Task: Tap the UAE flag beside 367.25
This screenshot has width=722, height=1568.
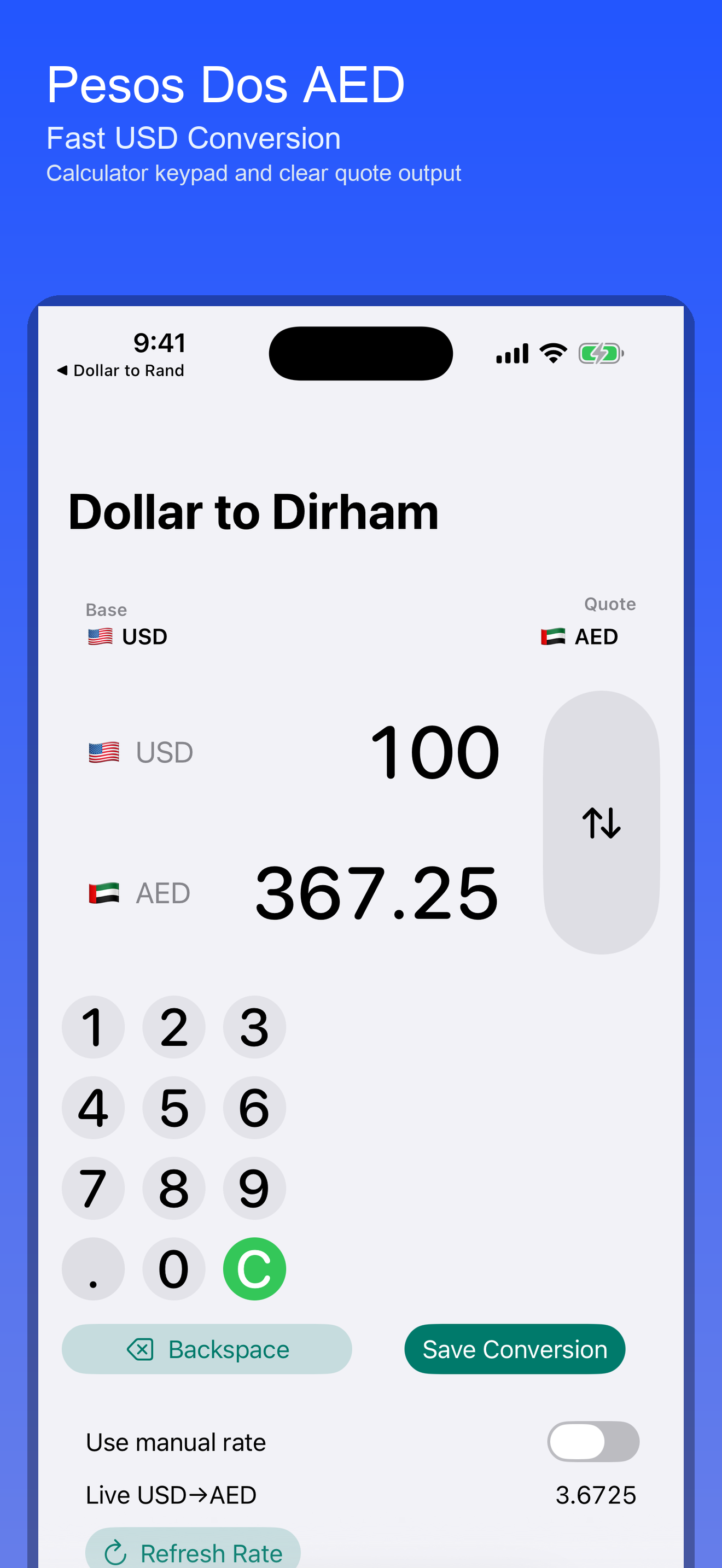Action: (x=104, y=893)
